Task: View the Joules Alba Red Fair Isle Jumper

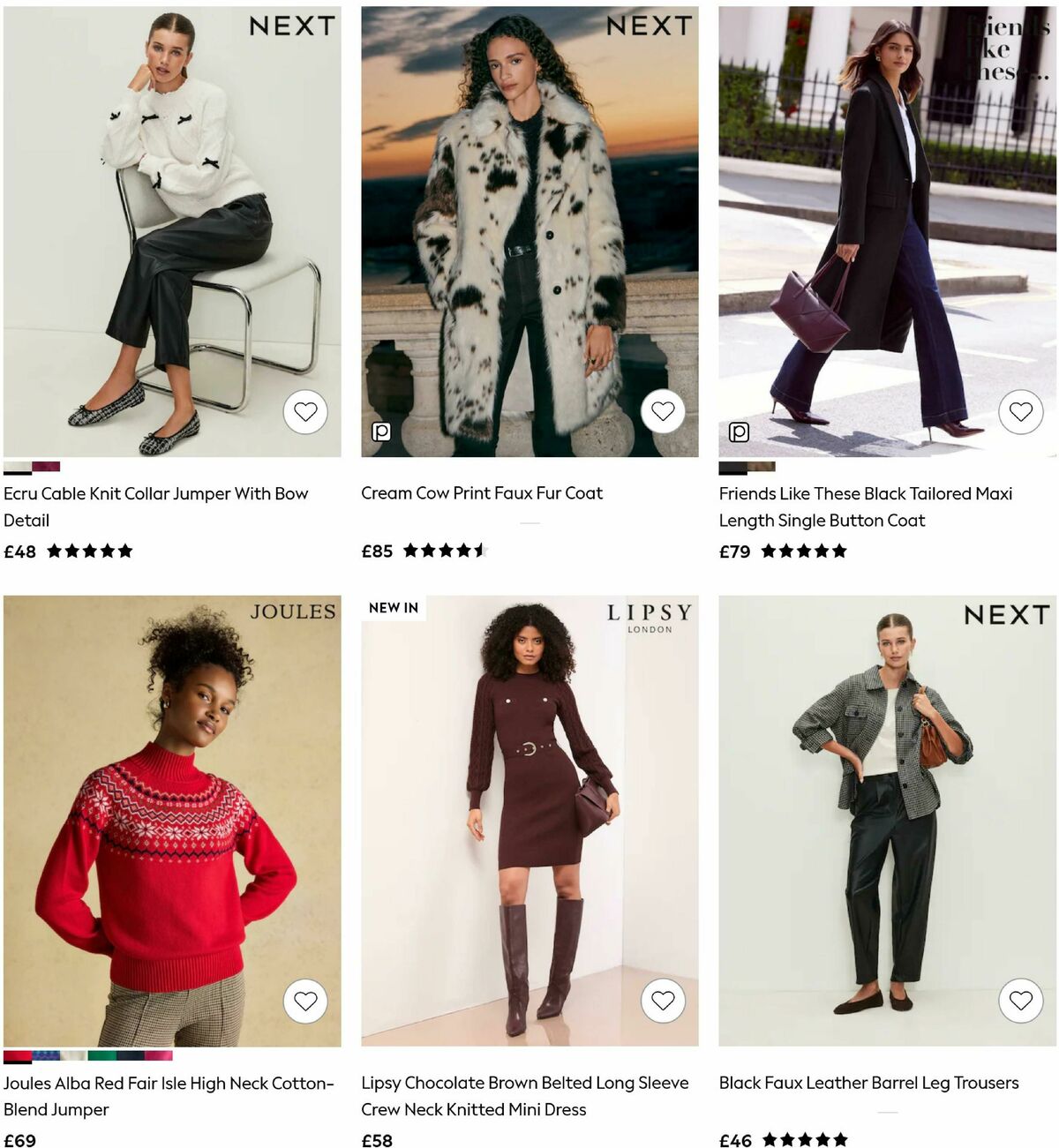Action: point(172,821)
